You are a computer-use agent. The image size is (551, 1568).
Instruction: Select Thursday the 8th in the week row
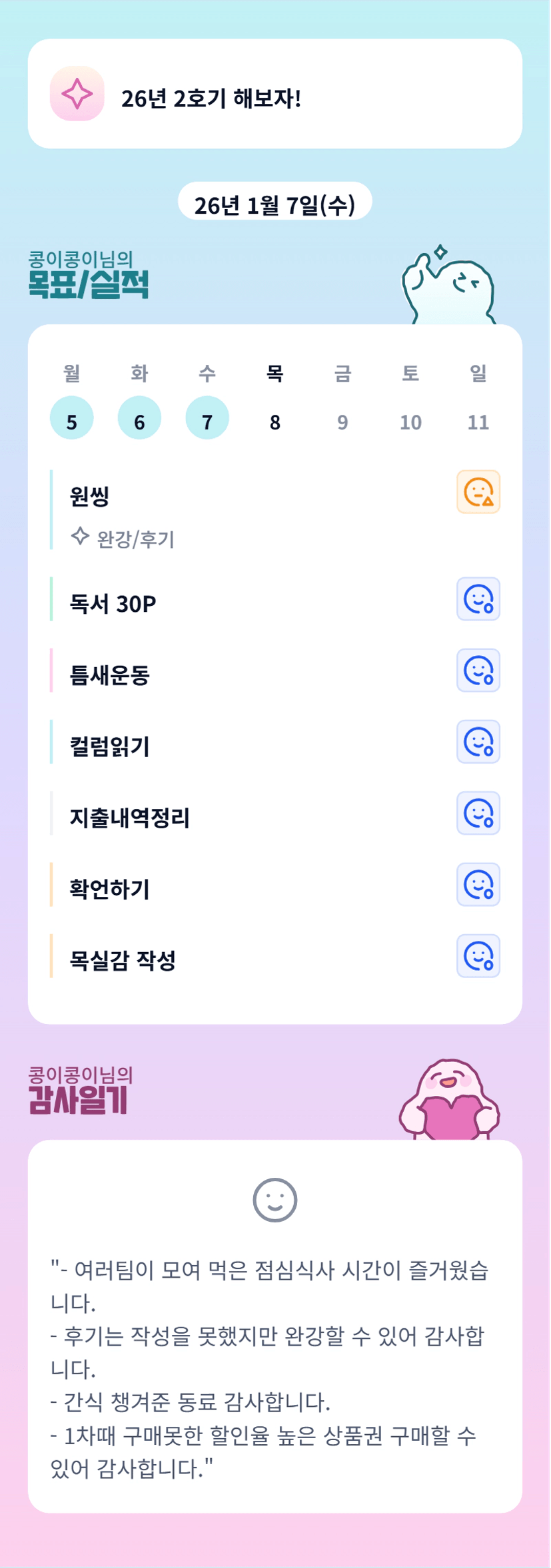click(275, 421)
